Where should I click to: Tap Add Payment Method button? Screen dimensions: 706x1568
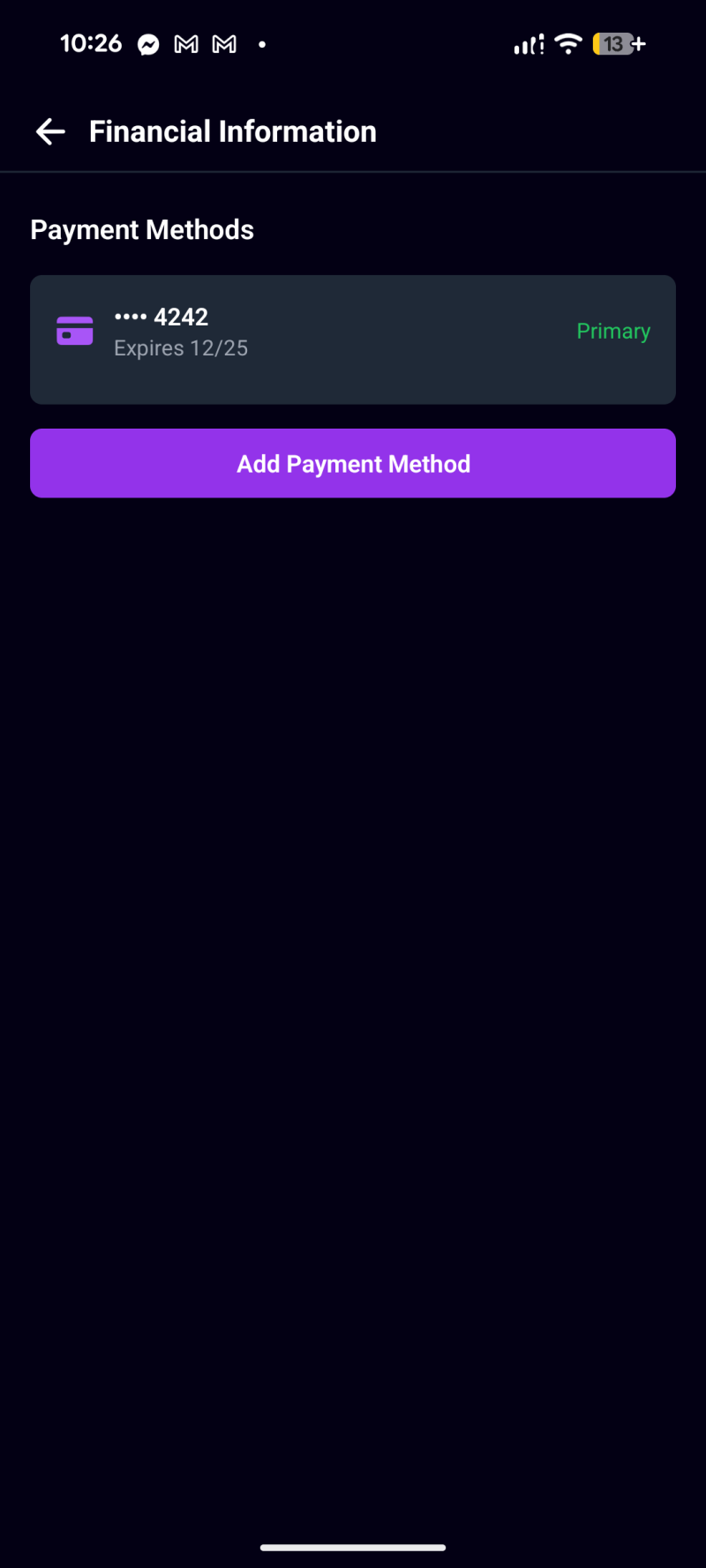click(353, 464)
